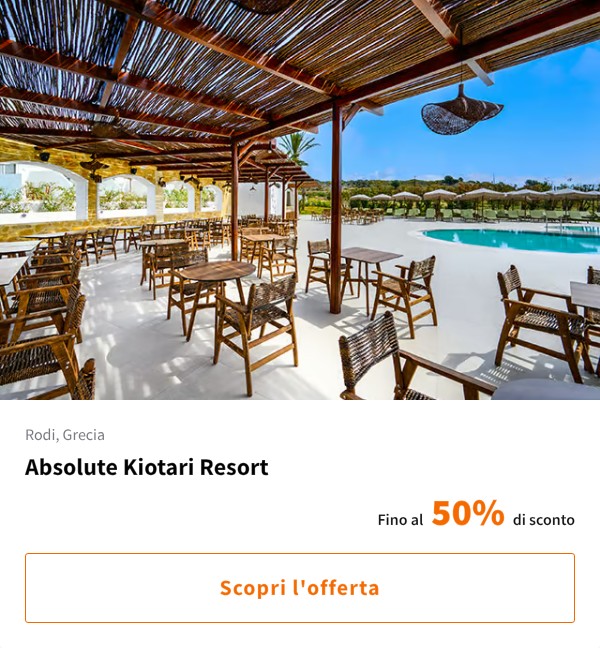600x648 pixels.
Task: Open the Absolute Kiotari Resort photo
Action: (x=300, y=200)
